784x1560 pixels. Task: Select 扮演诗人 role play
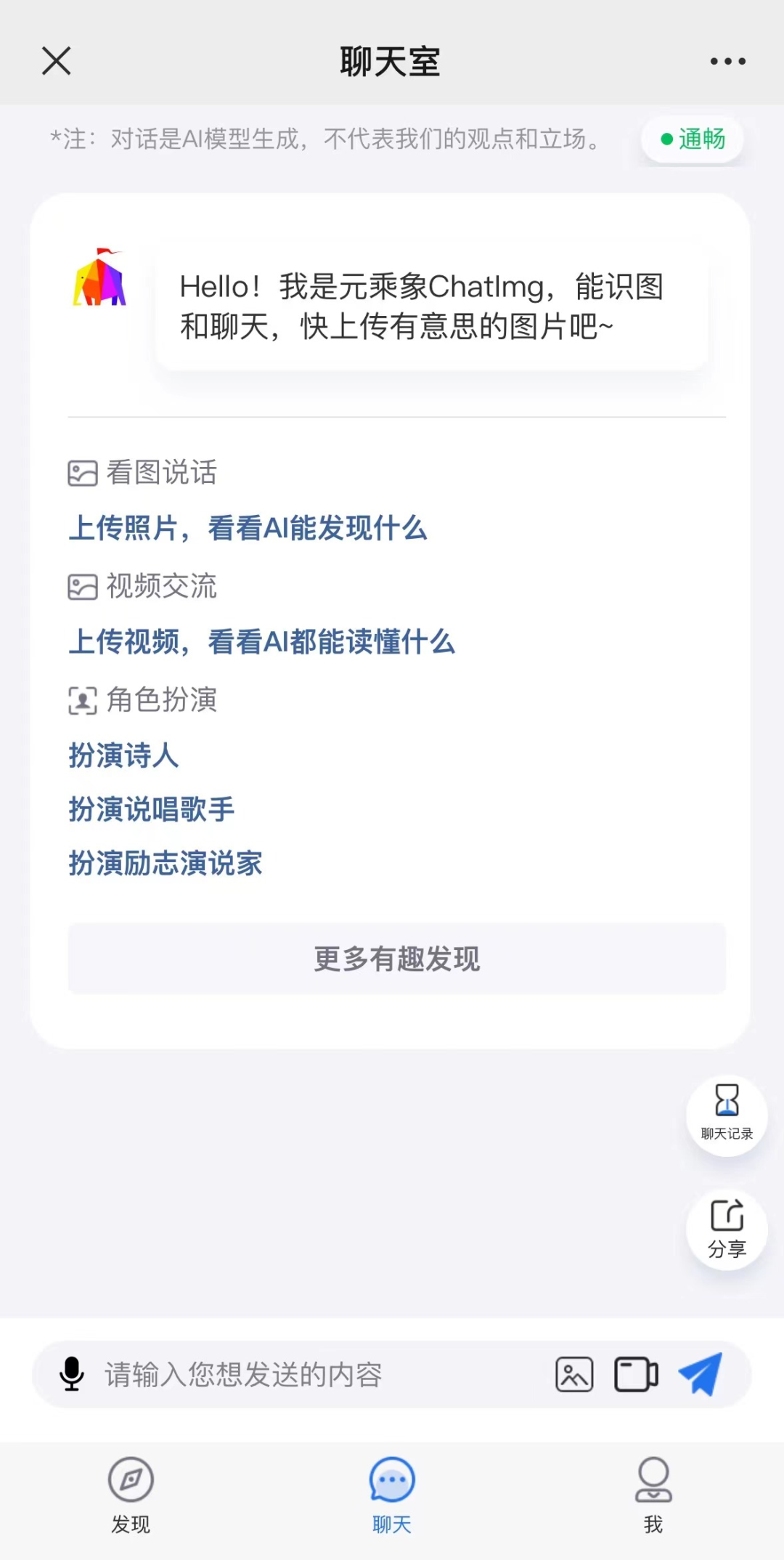(x=123, y=755)
